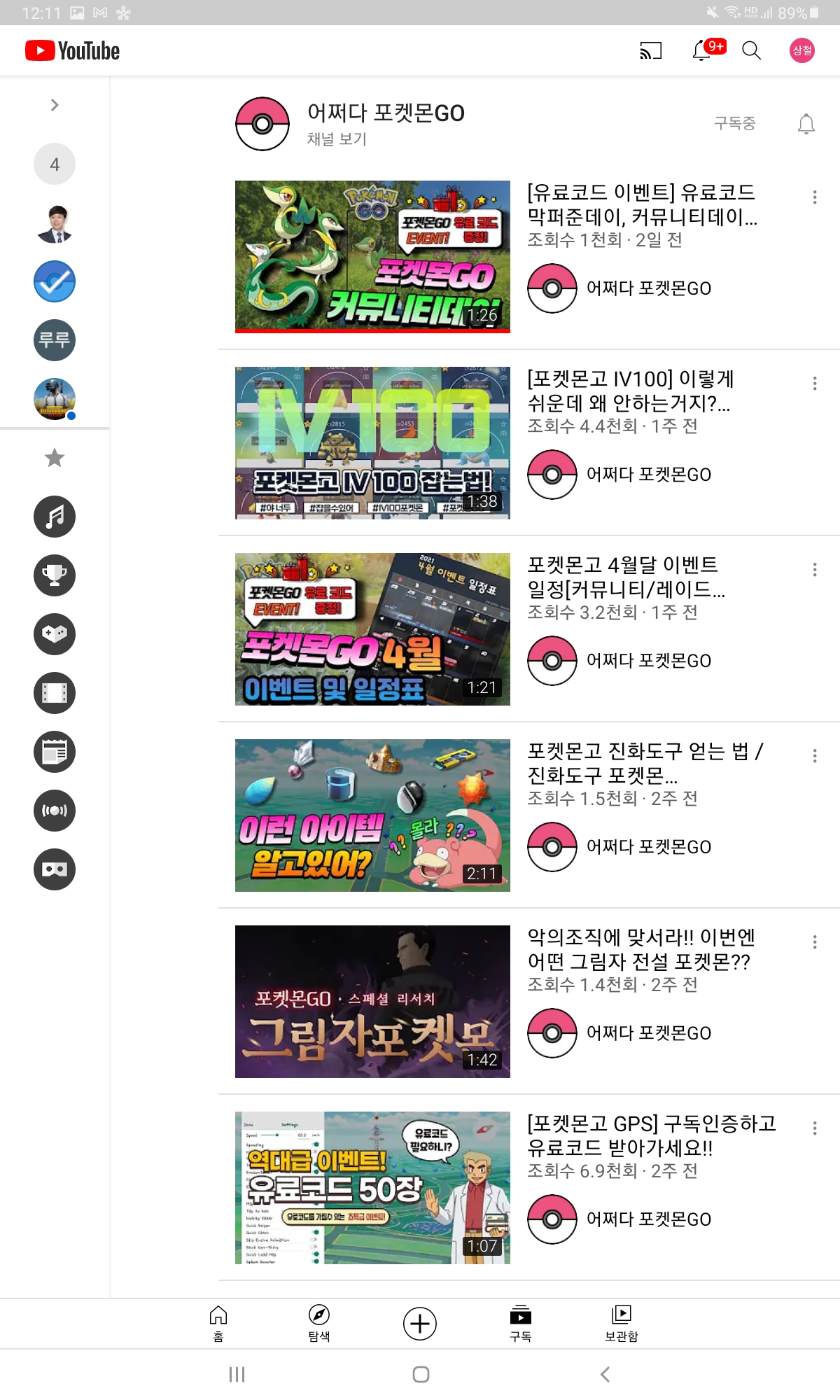Open the cast to device icon
840x1400 pixels.
click(x=650, y=50)
